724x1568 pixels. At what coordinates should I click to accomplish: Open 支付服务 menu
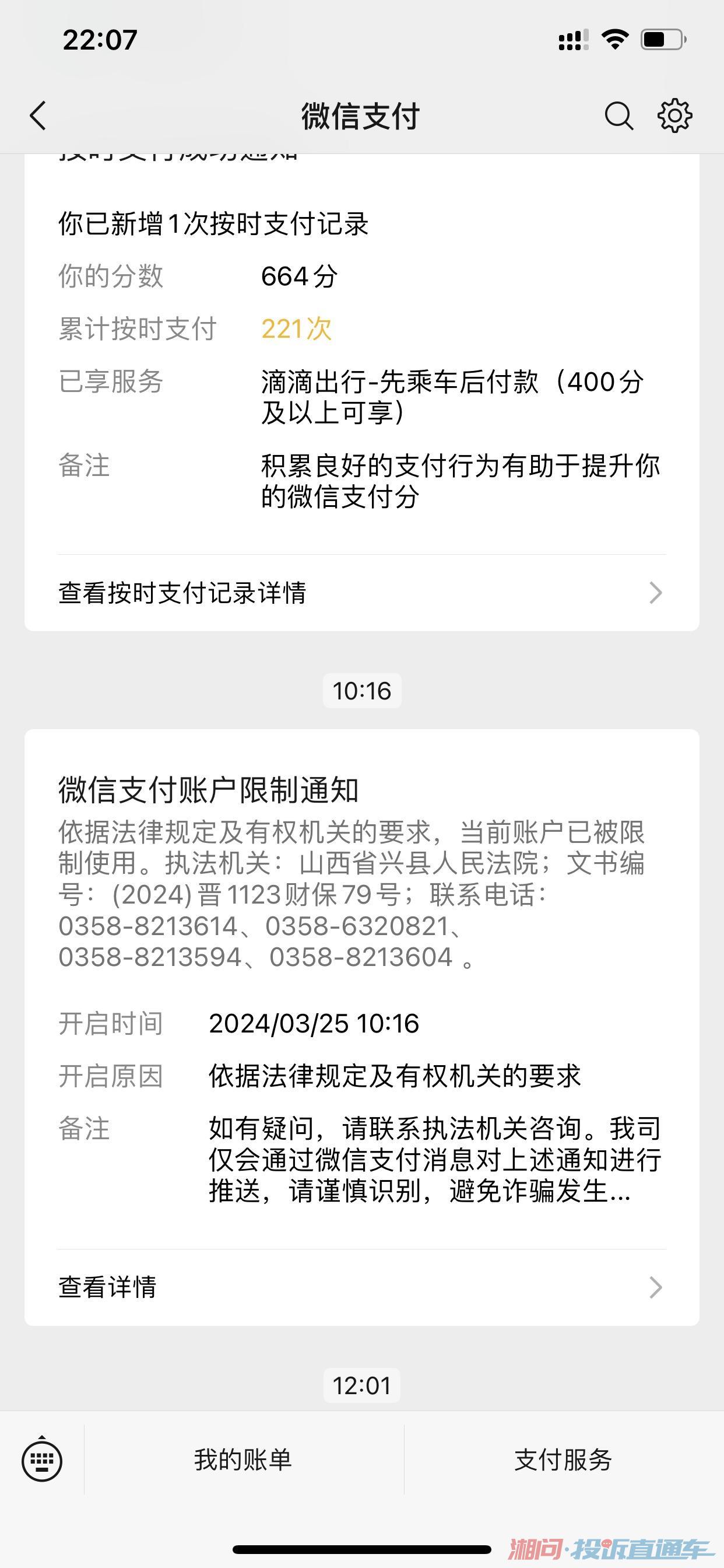[563, 1459]
